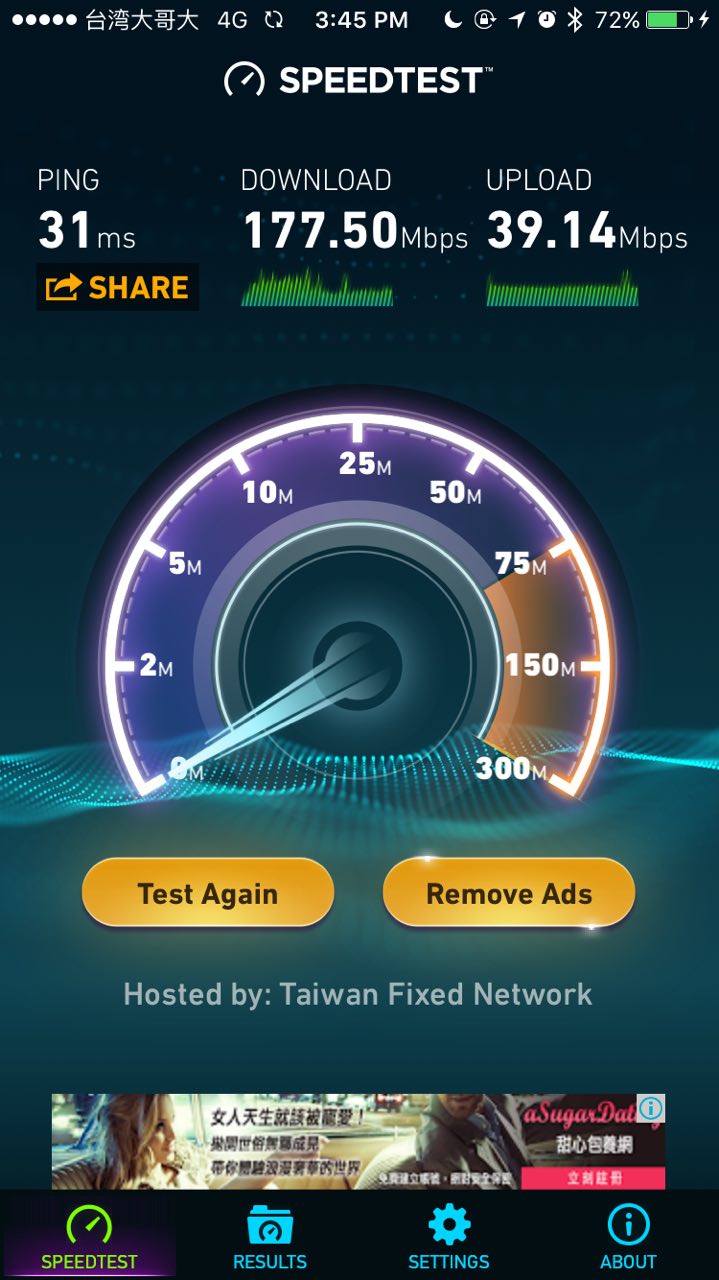Open the About tab
Viewport: 719px width, 1280px height.
[628, 1236]
